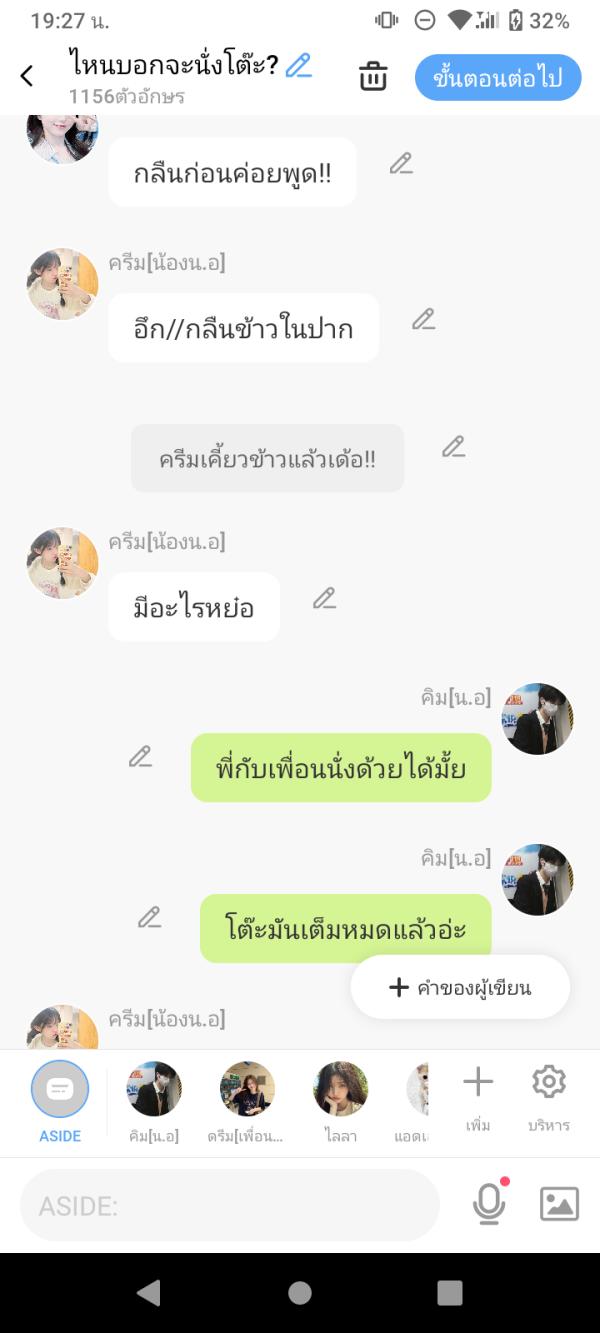Tap the ขั้นตอนต่อไป button

498,78
